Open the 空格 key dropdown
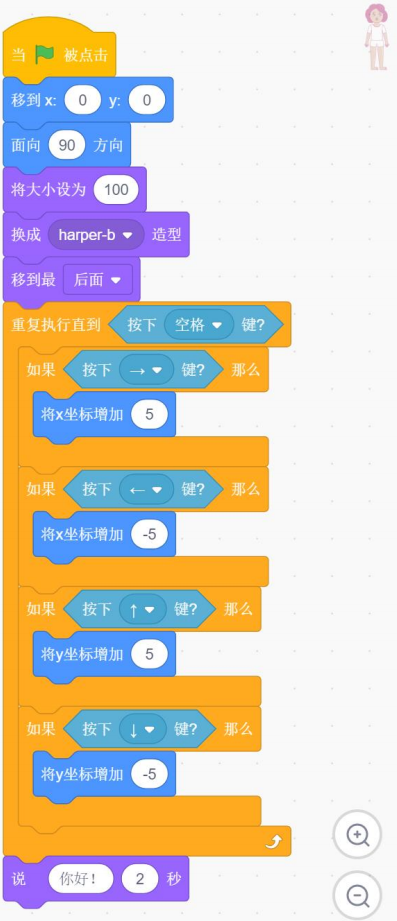The width and height of the screenshot is (397, 921). pyautogui.click(x=199, y=324)
